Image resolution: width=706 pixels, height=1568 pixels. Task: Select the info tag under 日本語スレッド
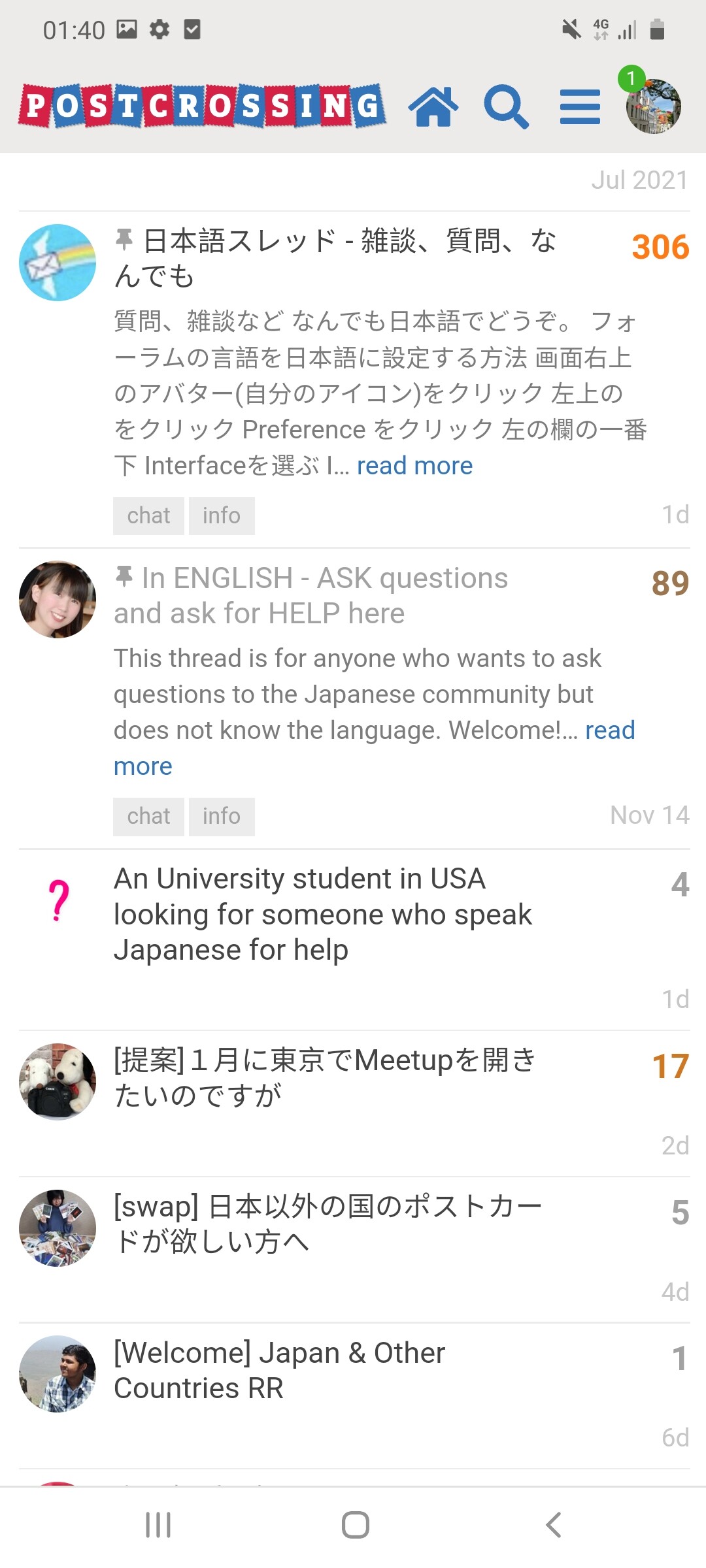[x=222, y=516]
